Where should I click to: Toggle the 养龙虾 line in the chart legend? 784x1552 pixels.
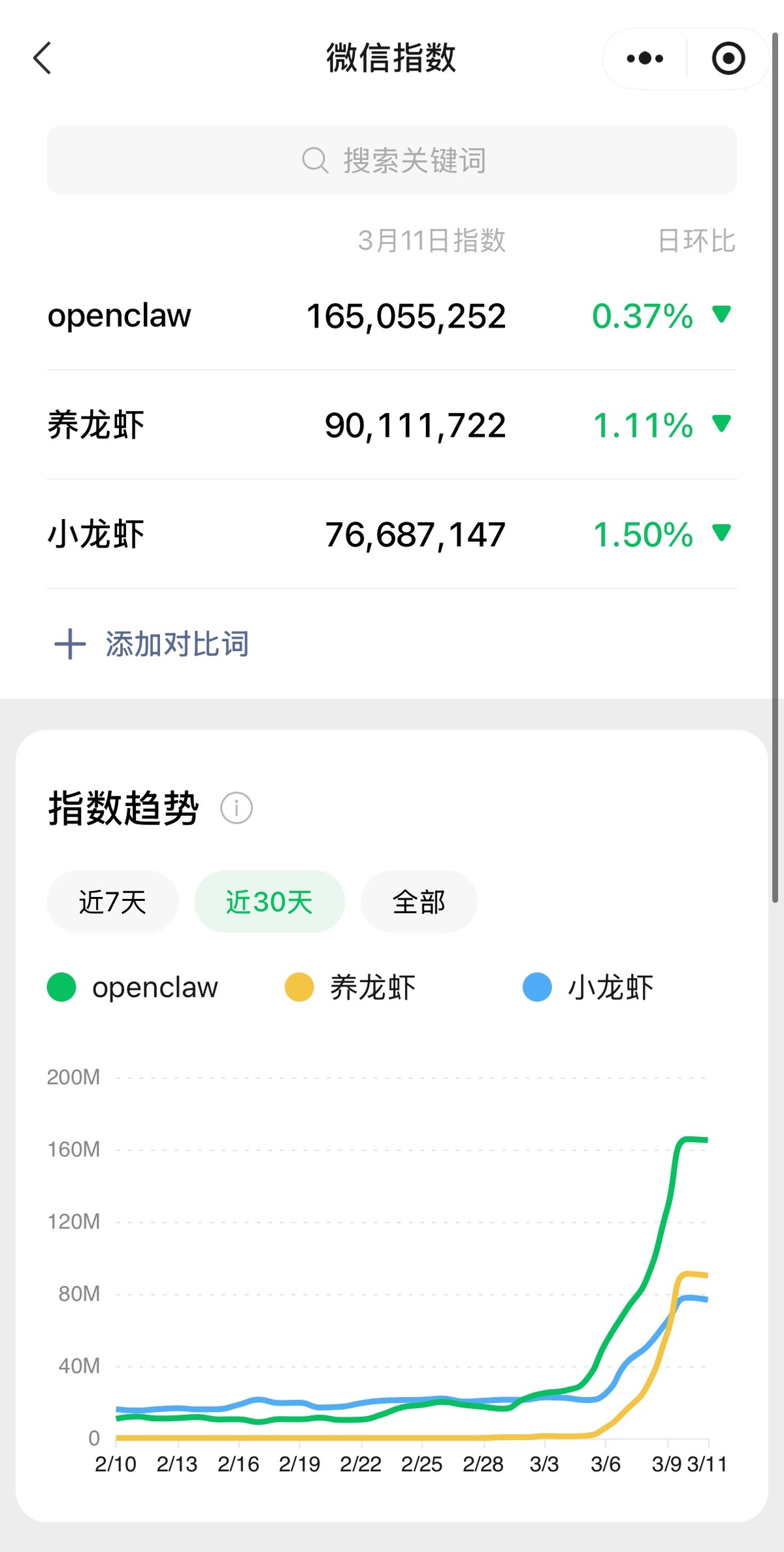pos(351,987)
